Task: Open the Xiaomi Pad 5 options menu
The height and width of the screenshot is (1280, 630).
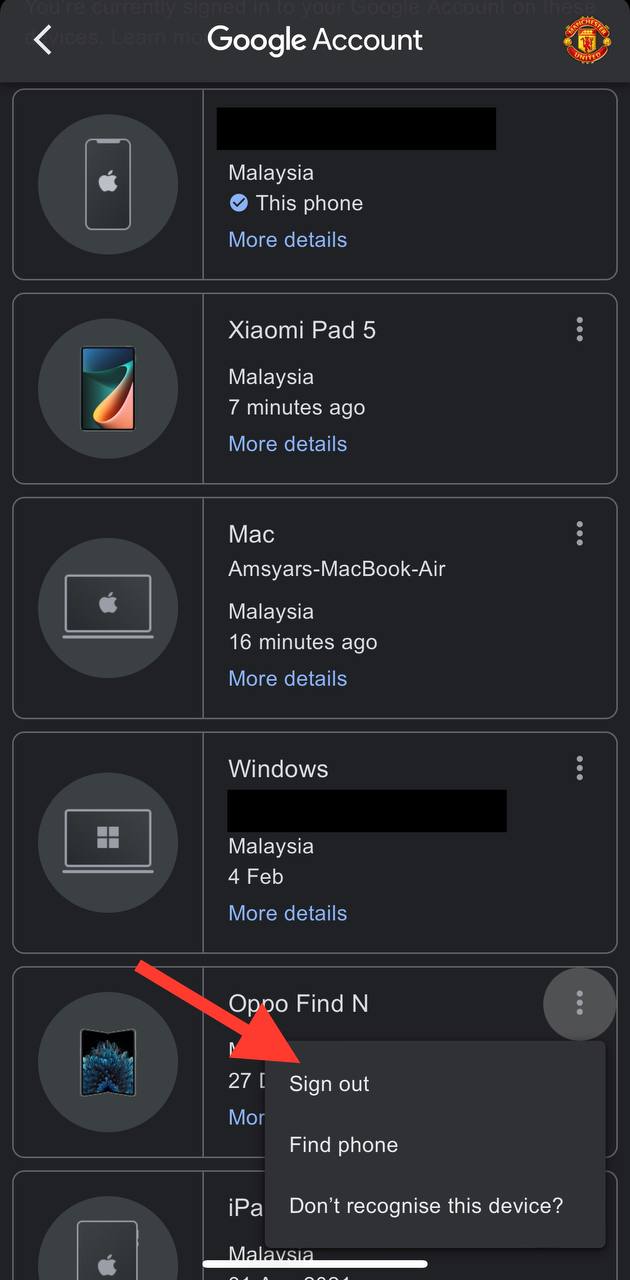Action: click(x=579, y=330)
